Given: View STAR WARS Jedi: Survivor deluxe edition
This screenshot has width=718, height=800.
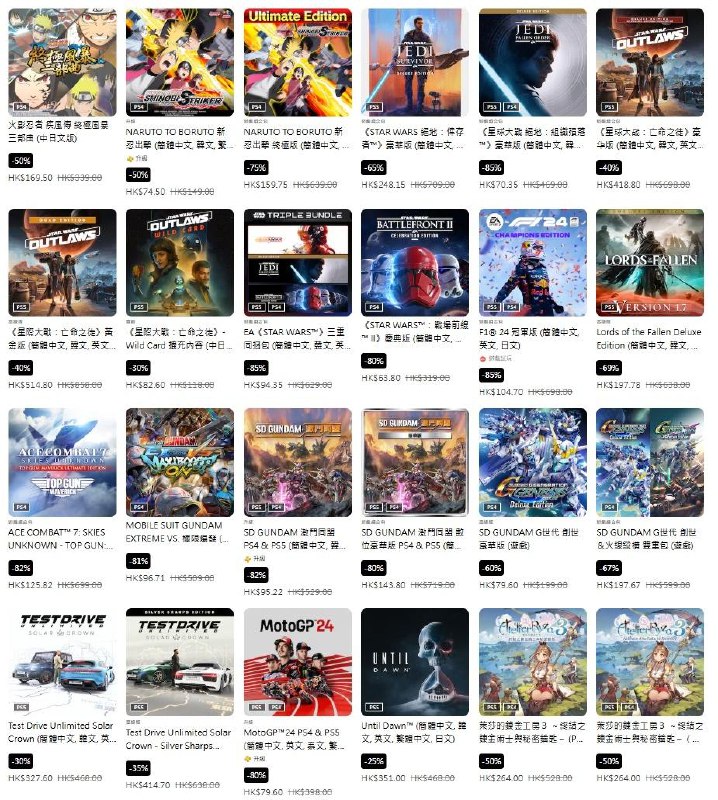Looking at the screenshot, I should click(415, 63).
